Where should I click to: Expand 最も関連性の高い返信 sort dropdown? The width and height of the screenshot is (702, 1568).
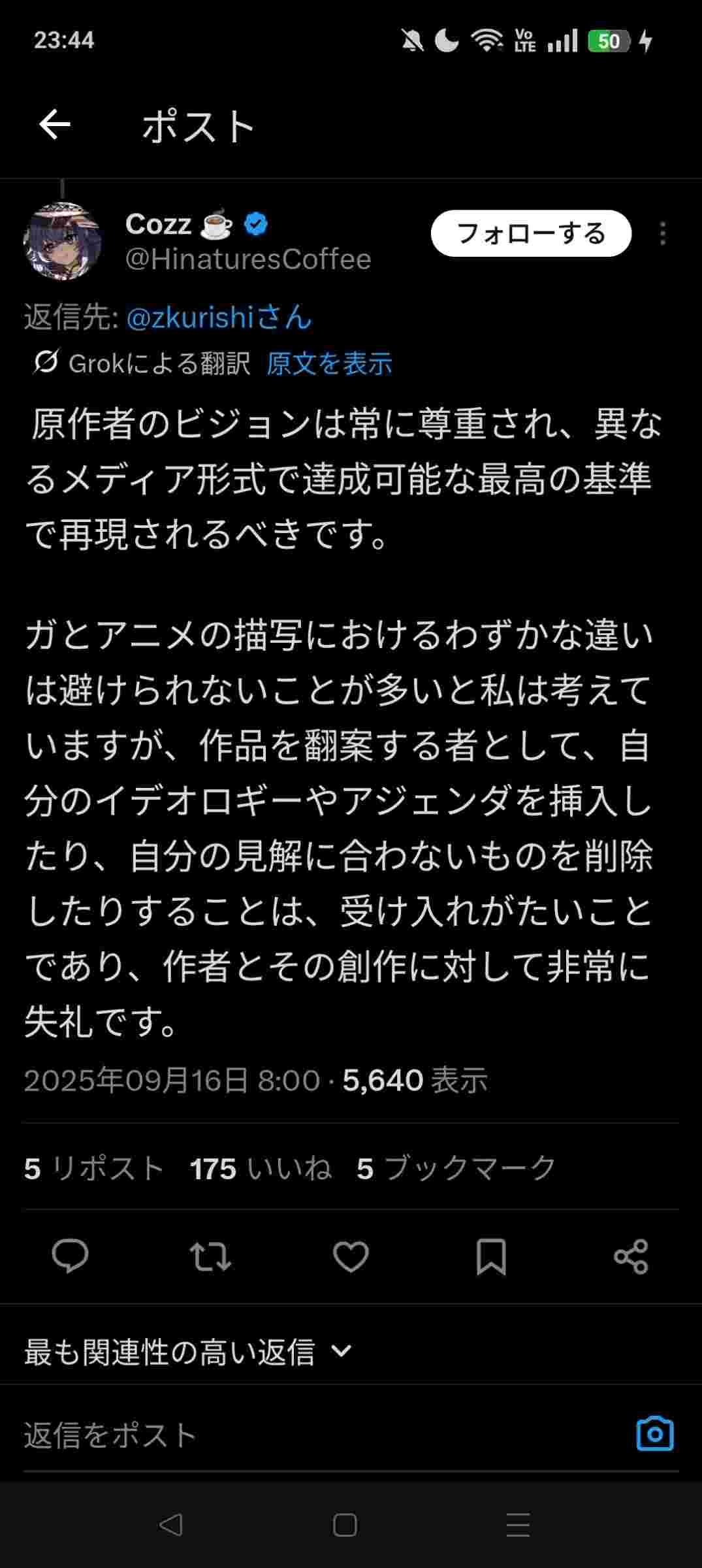pos(188,1352)
